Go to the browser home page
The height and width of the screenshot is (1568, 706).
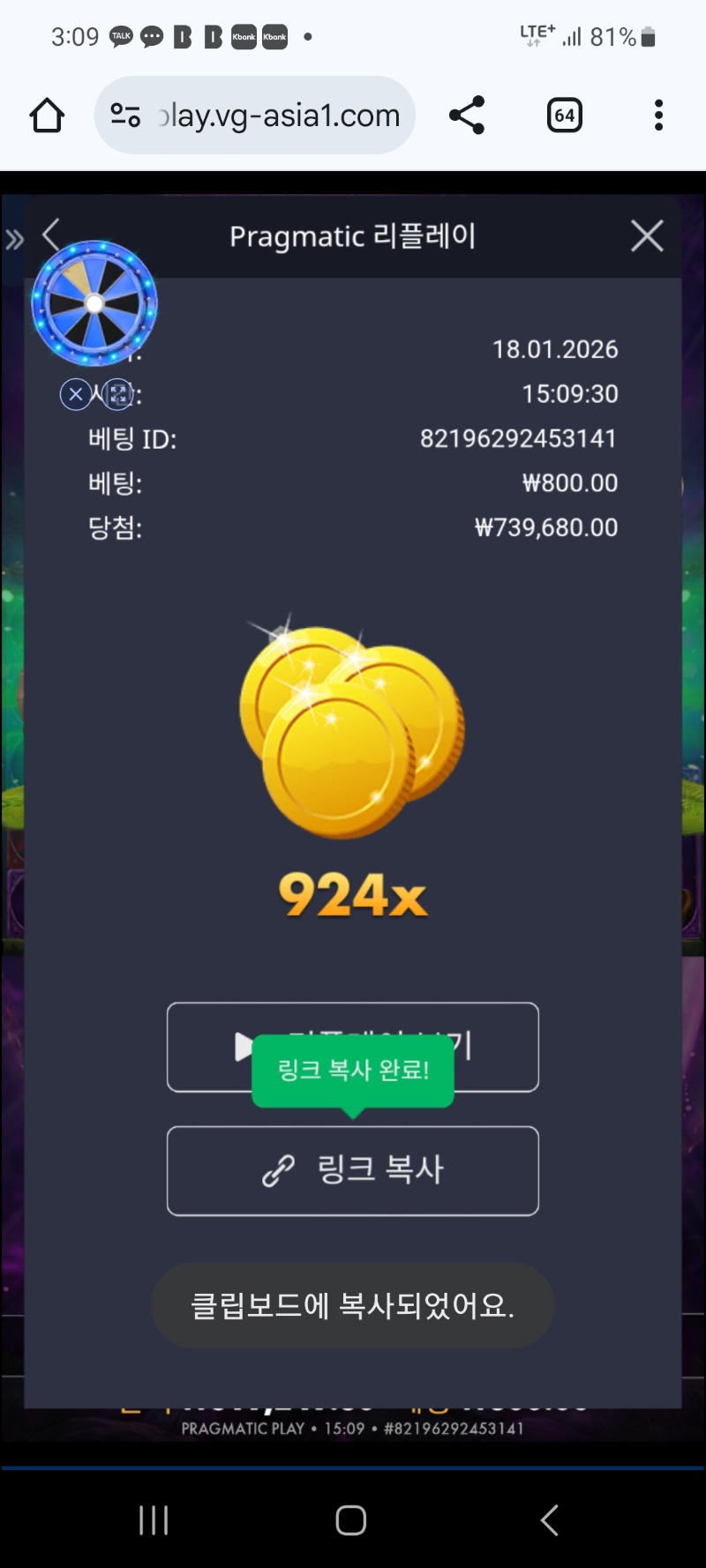pyautogui.click(x=47, y=116)
